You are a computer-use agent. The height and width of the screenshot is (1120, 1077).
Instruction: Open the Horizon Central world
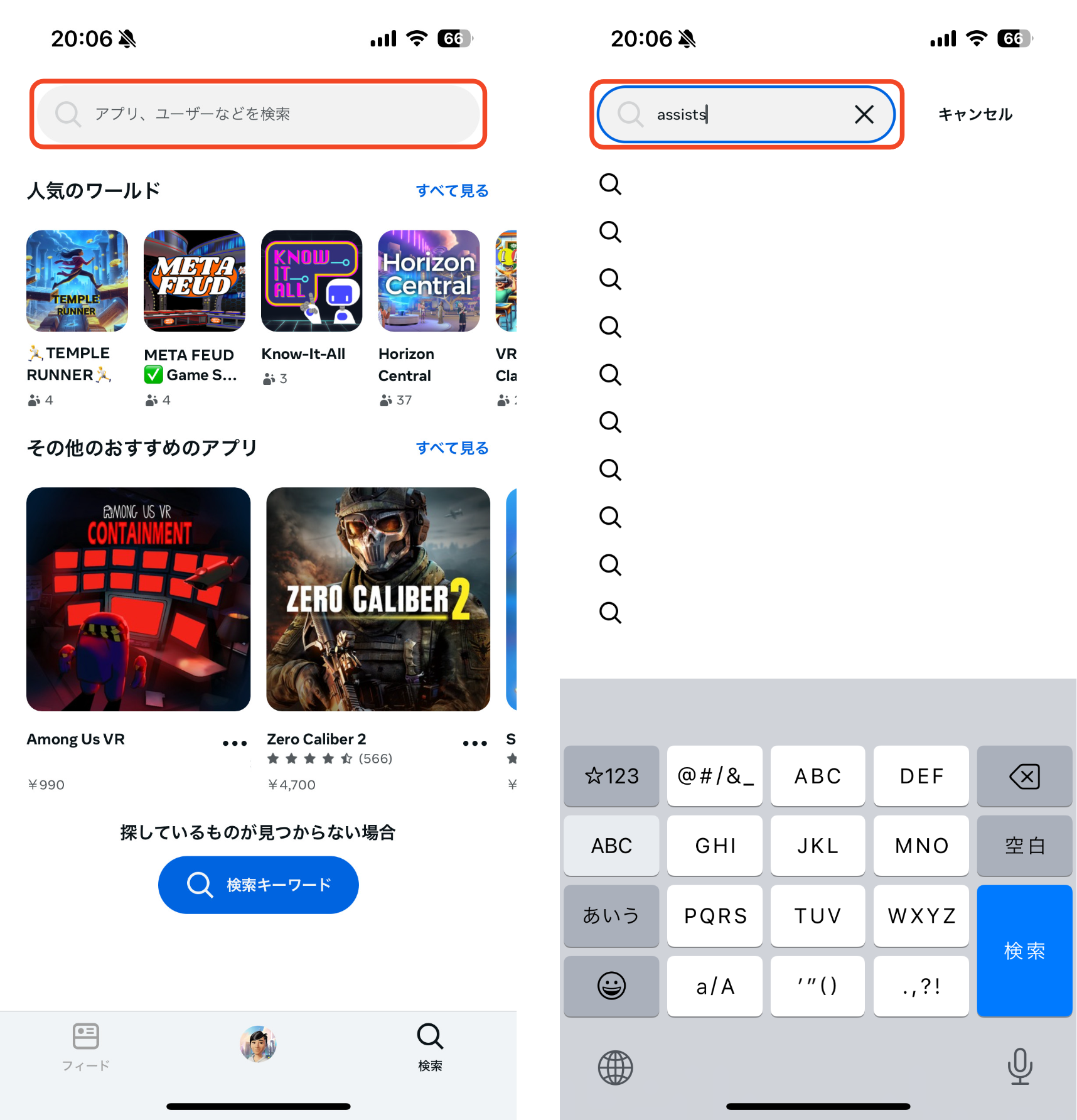429,281
